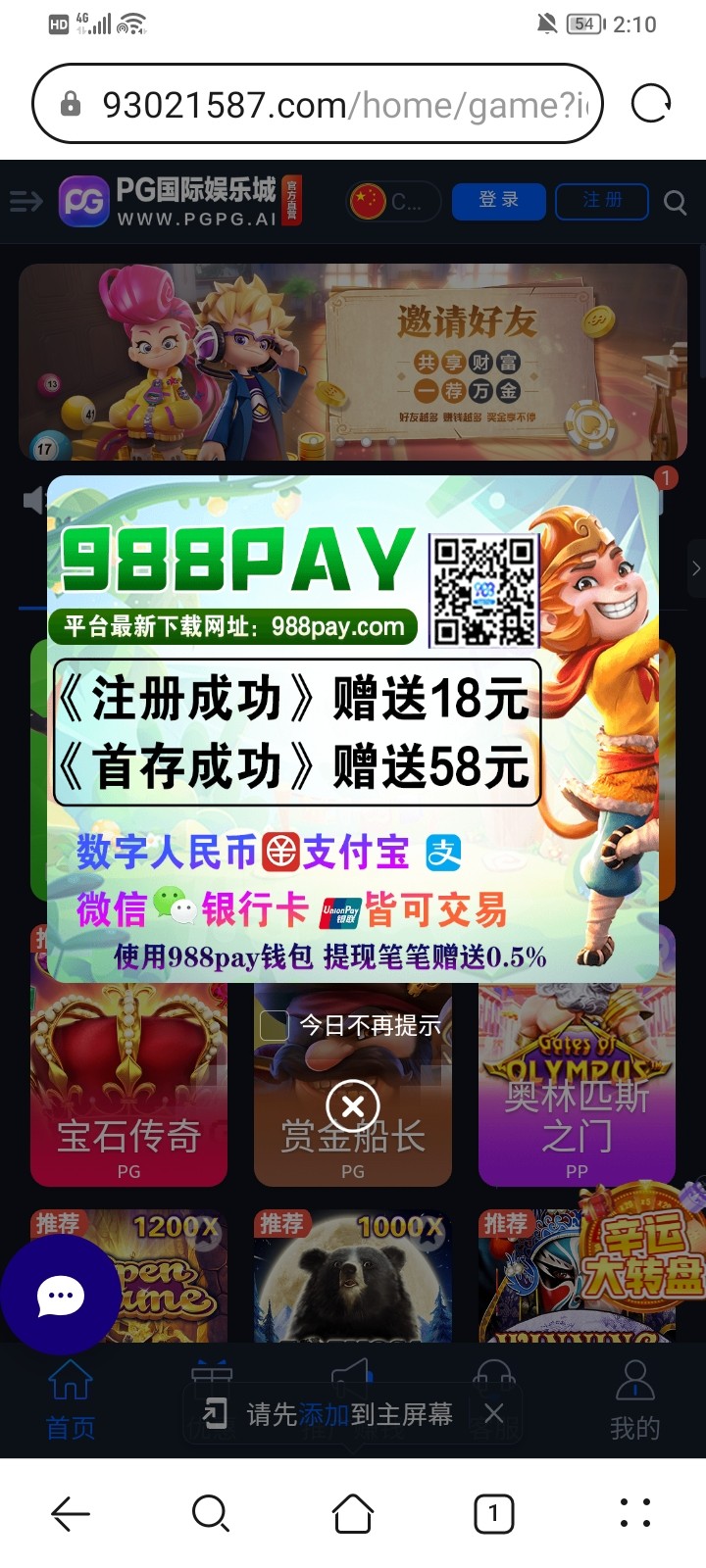Image resolution: width=706 pixels, height=1568 pixels.
Task: Go back with browser back arrow
Action: [x=71, y=1513]
